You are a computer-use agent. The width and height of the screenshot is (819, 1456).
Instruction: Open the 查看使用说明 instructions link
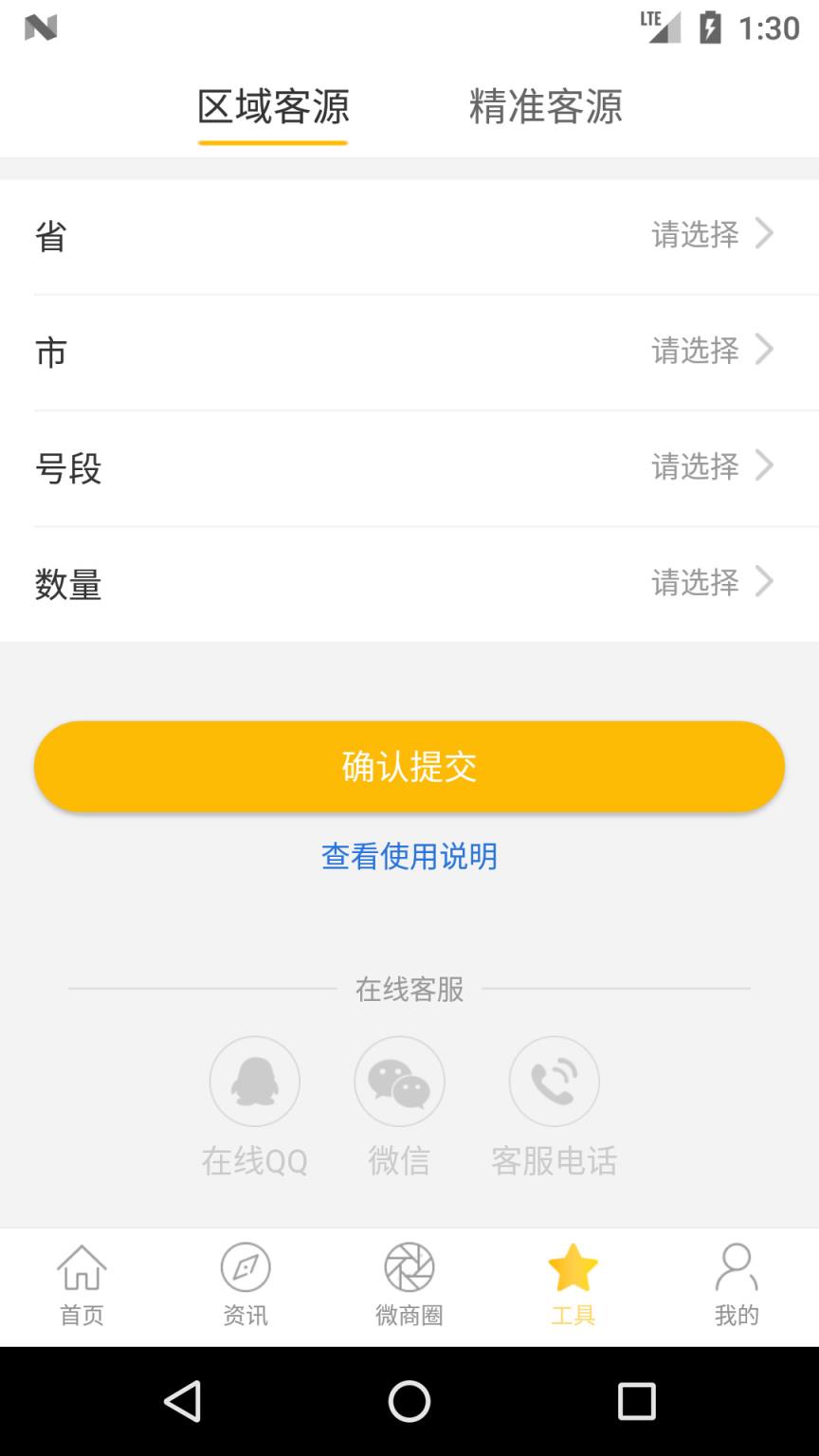pyautogui.click(x=409, y=856)
